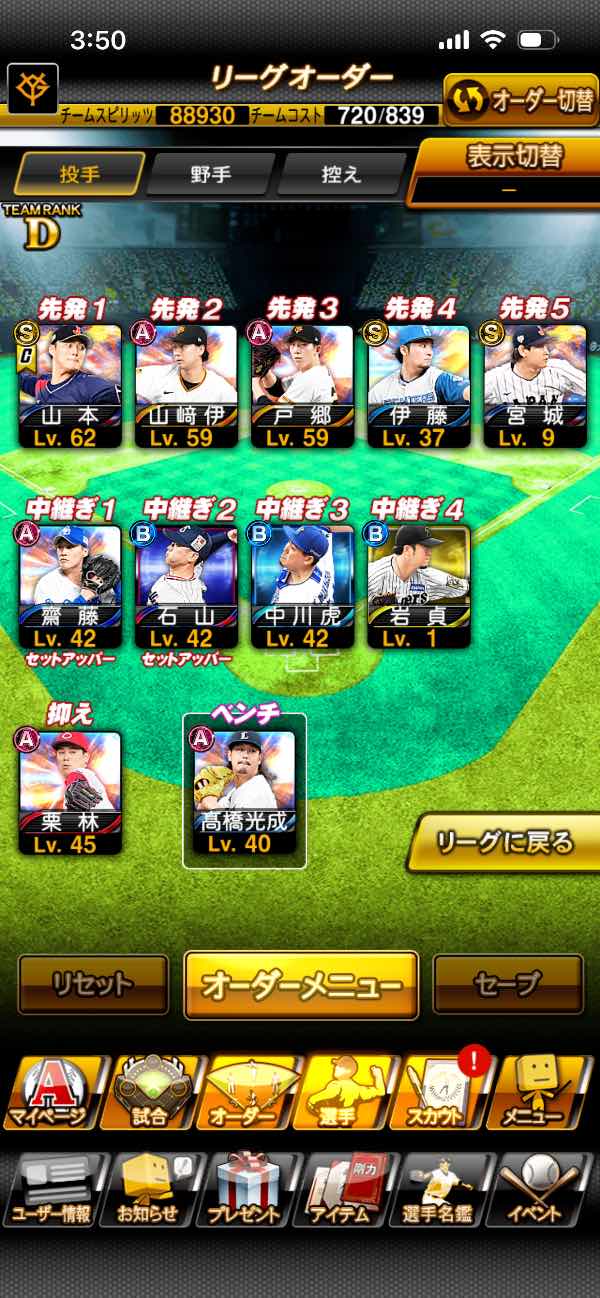This screenshot has width=600, height=1298.
Task: Open the イベント shortcut
Action: 541,1190
